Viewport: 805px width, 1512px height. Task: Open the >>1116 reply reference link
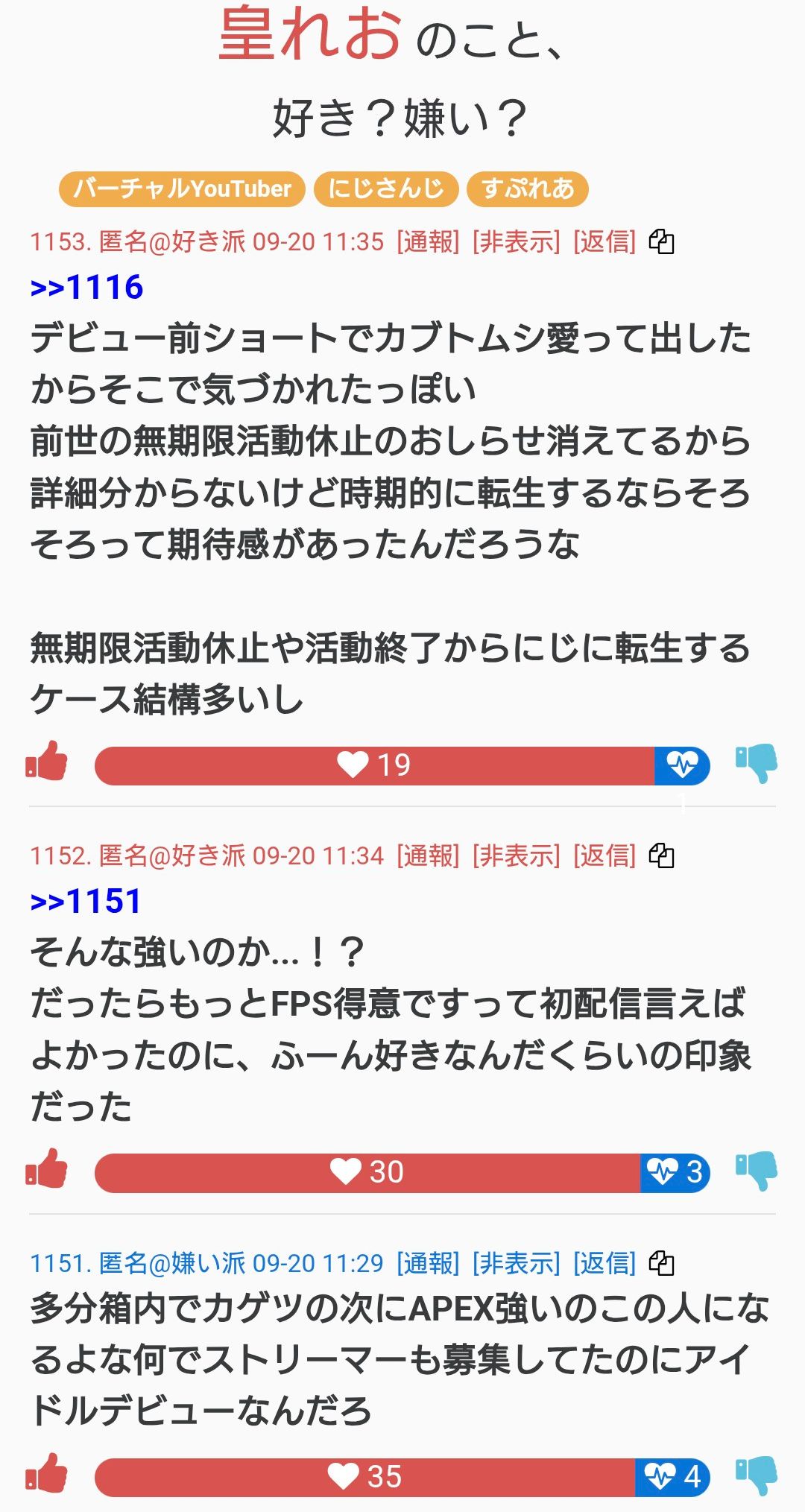pos(86,288)
